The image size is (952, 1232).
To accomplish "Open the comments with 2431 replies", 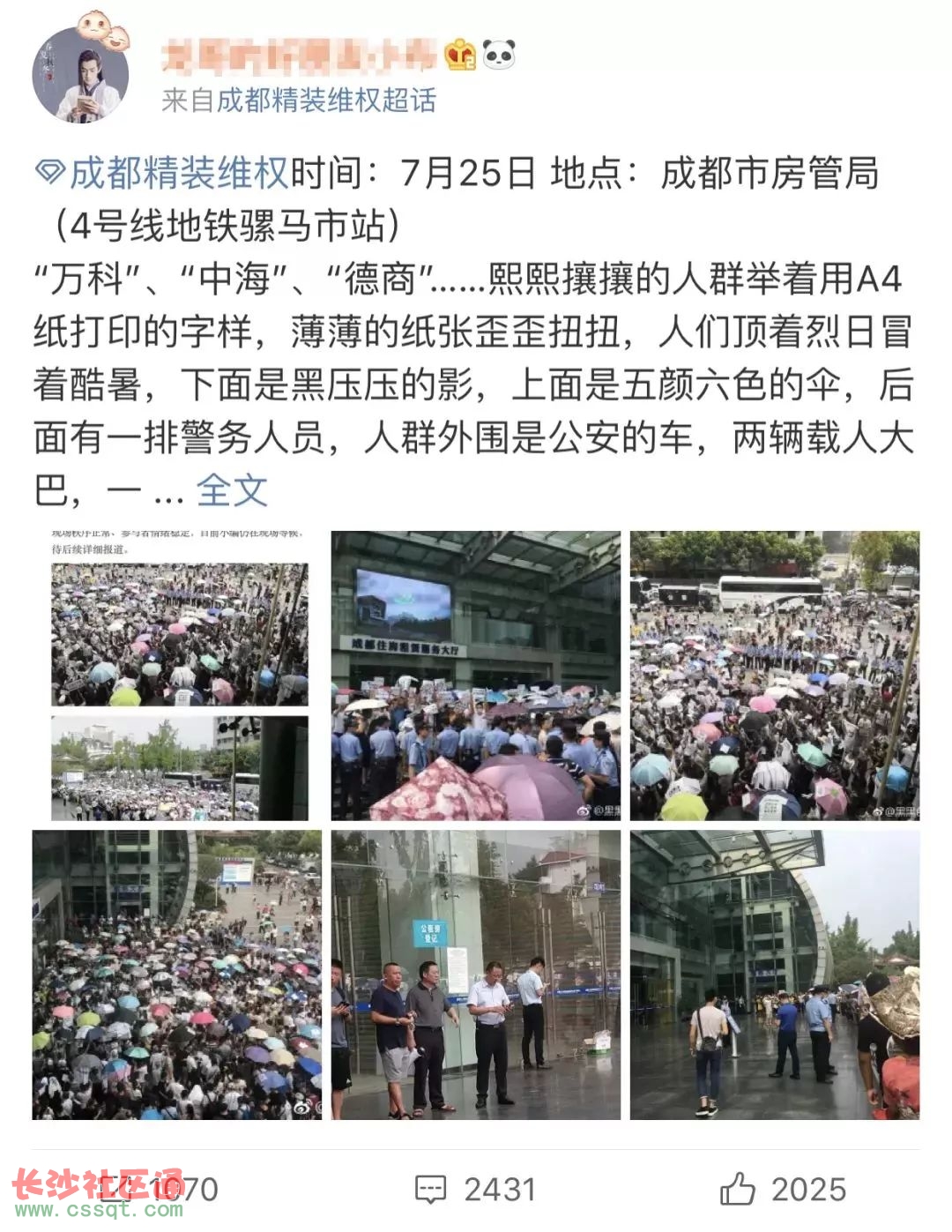I will [x=476, y=1189].
